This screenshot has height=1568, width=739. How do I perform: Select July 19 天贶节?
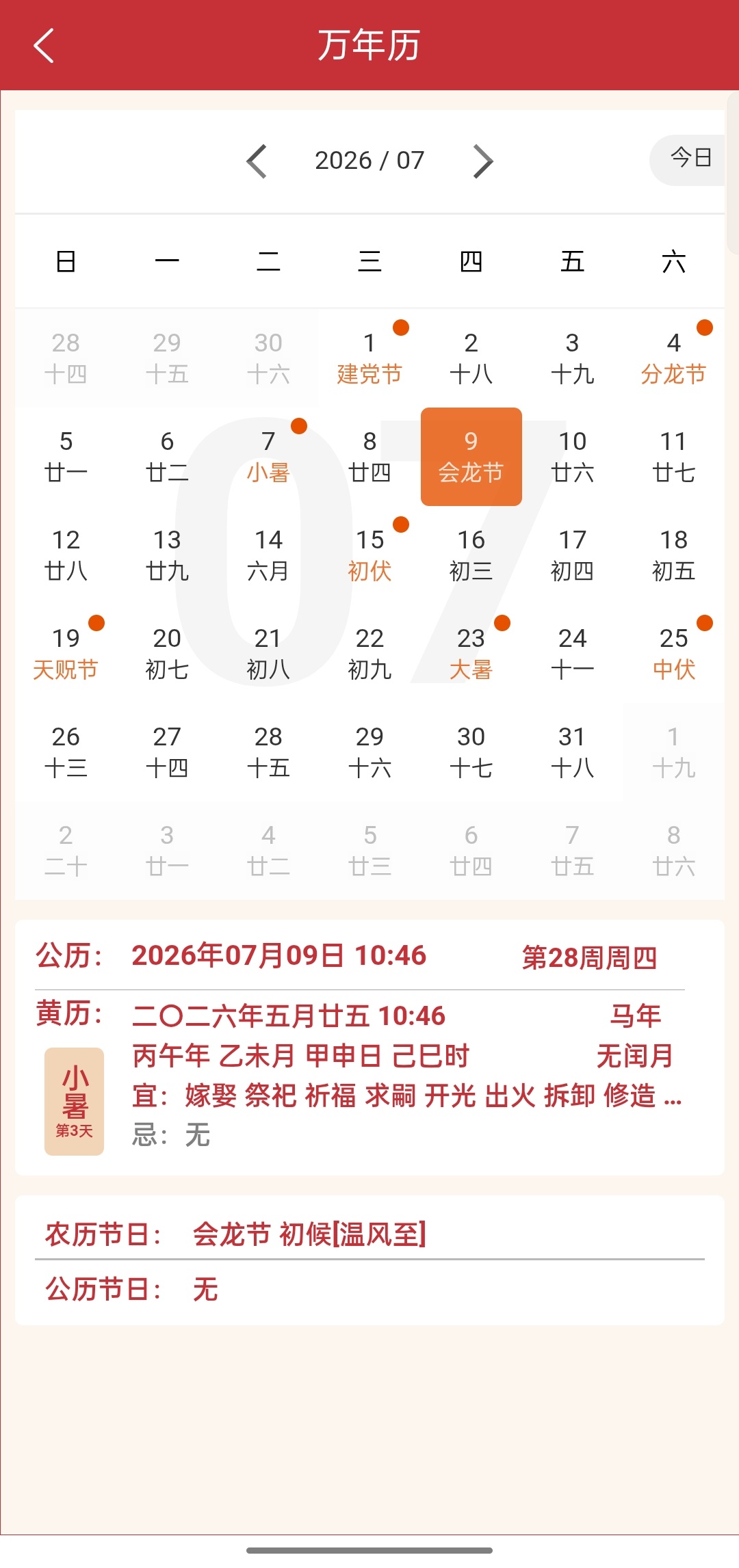[x=66, y=654]
